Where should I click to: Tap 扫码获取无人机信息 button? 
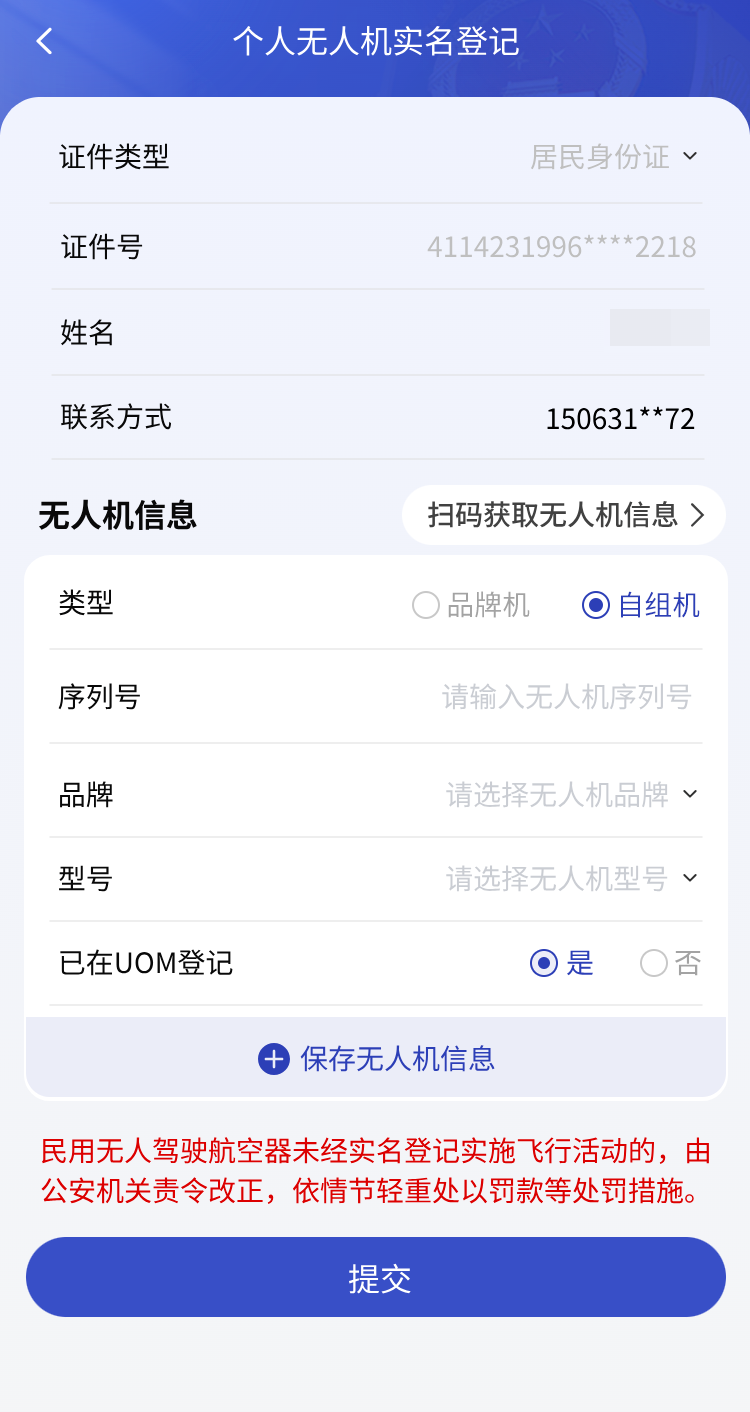click(x=564, y=515)
